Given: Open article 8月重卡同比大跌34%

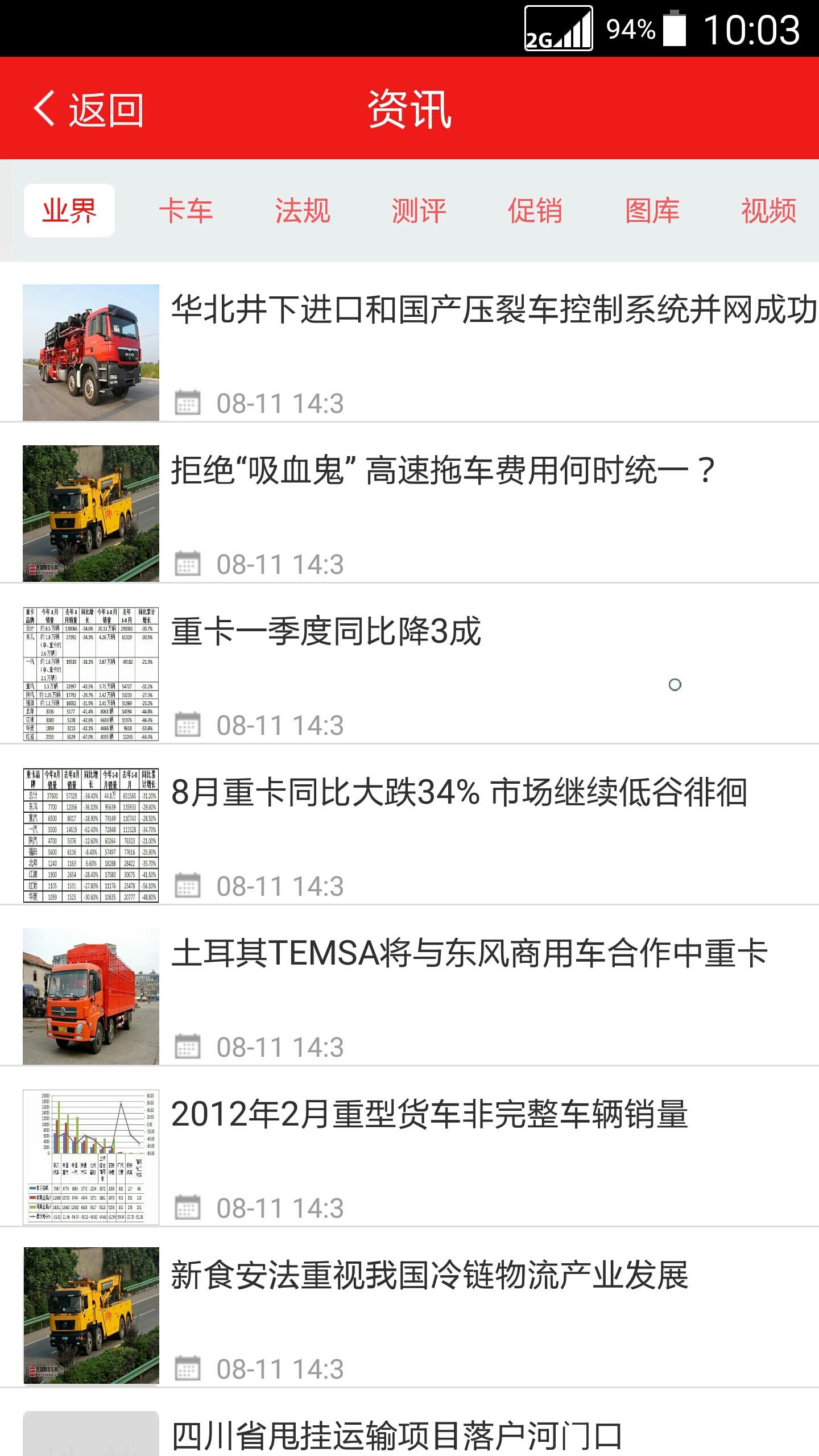Looking at the screenshot, I should click(458, 793).
